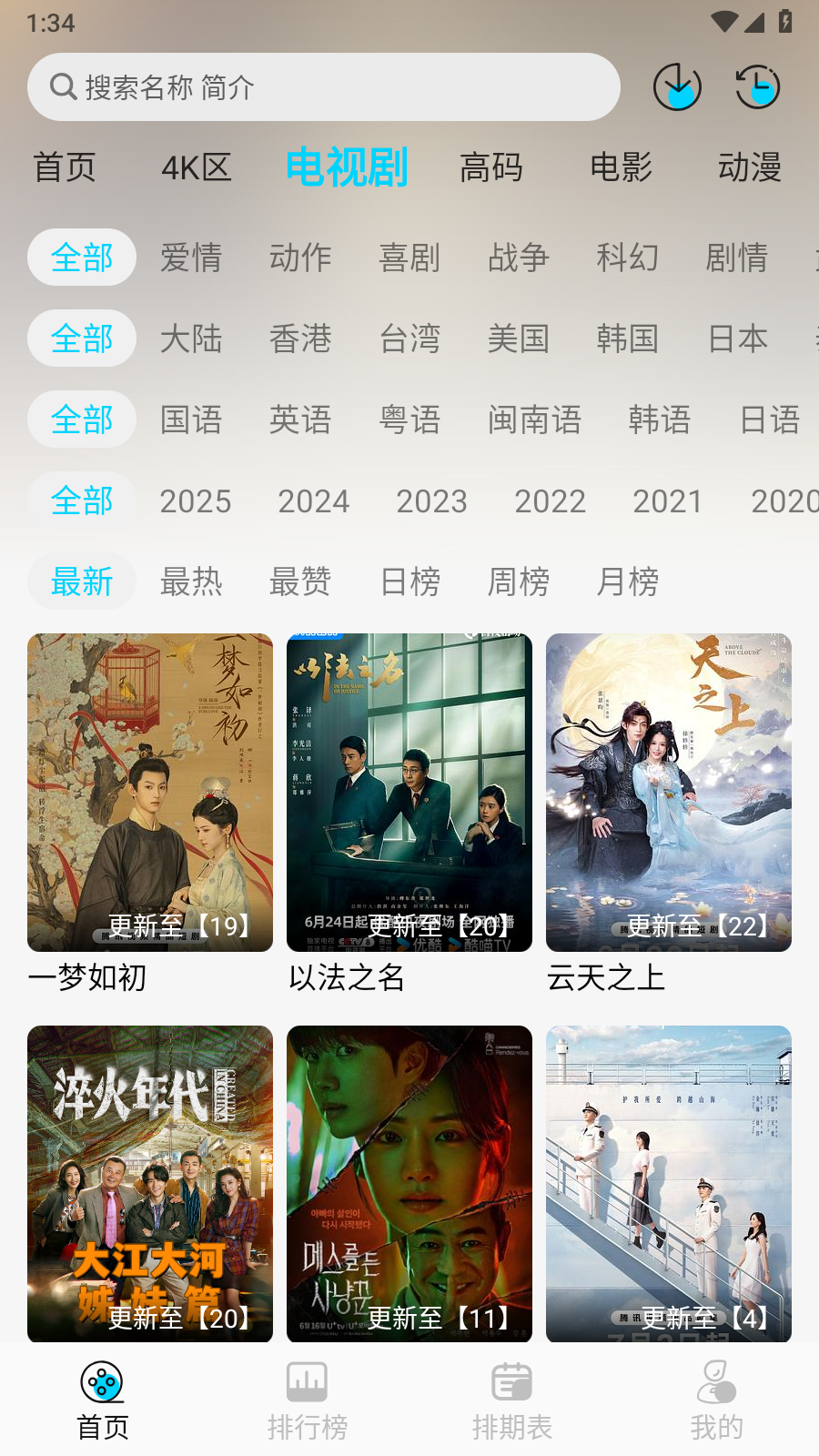Image resolution: width=819 pixels, height=1456 pixels.
Task: Select the 高码 top tab
Action: 491,167
